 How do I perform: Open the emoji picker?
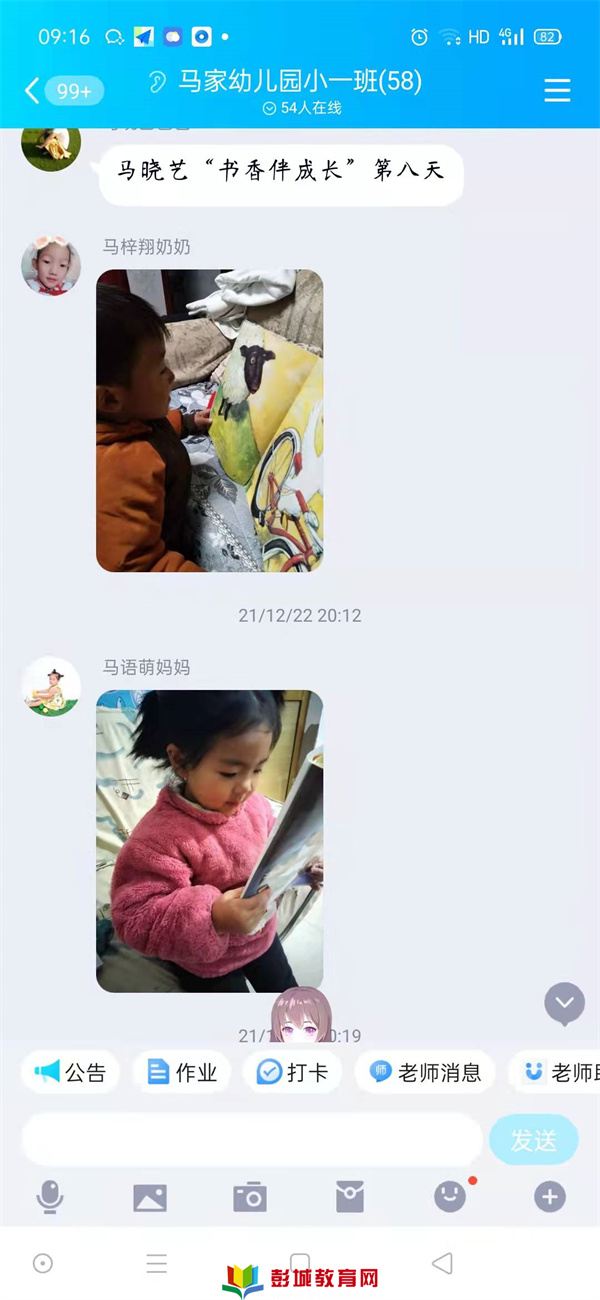pos(450,1196)
